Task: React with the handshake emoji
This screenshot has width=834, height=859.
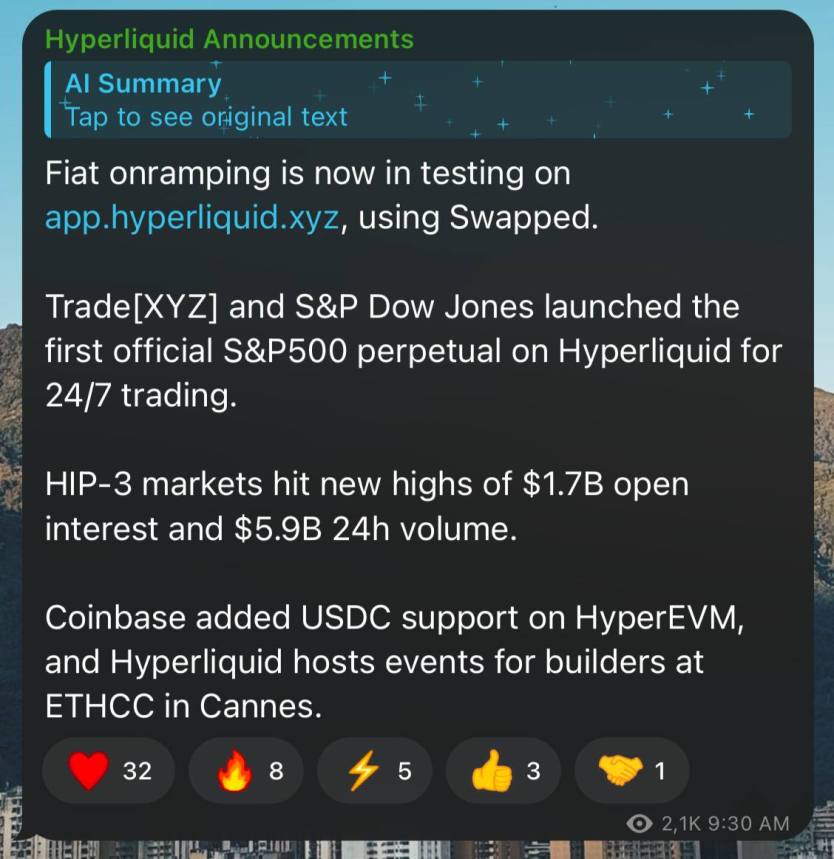Action: [x=615, y=770]
